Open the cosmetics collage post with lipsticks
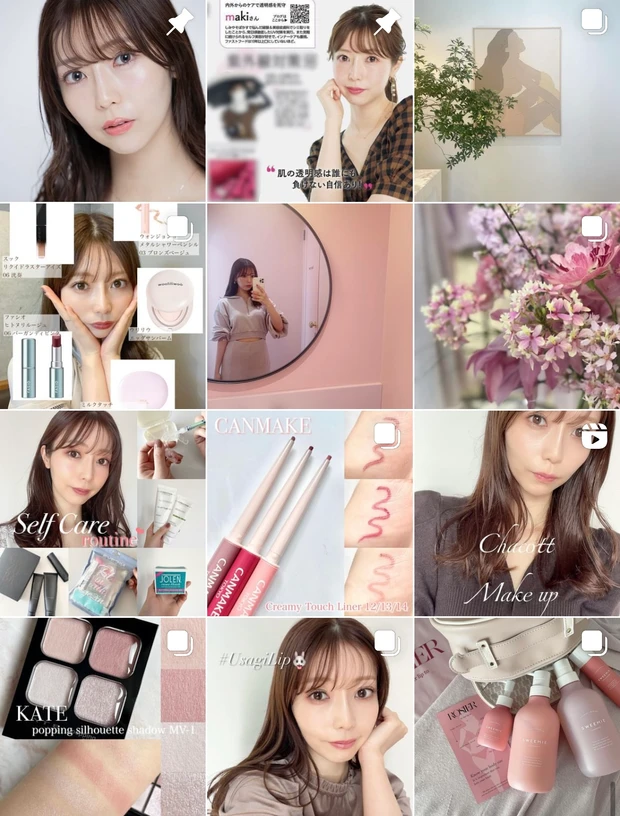The image size is (620, 816). pyautogui.click(x=102, y=306)
